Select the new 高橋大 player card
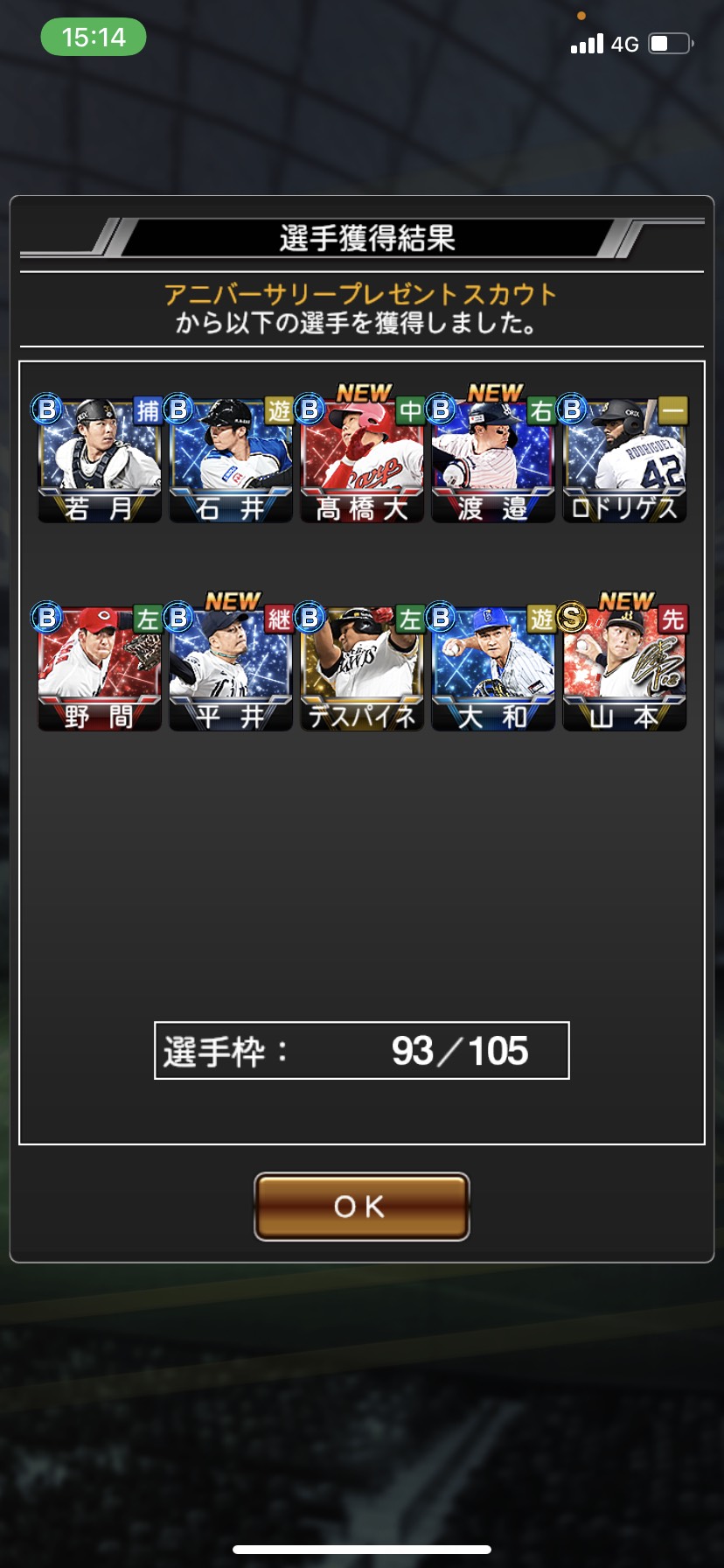Screen dimensions: 724x1568 (x=362, y=460)
